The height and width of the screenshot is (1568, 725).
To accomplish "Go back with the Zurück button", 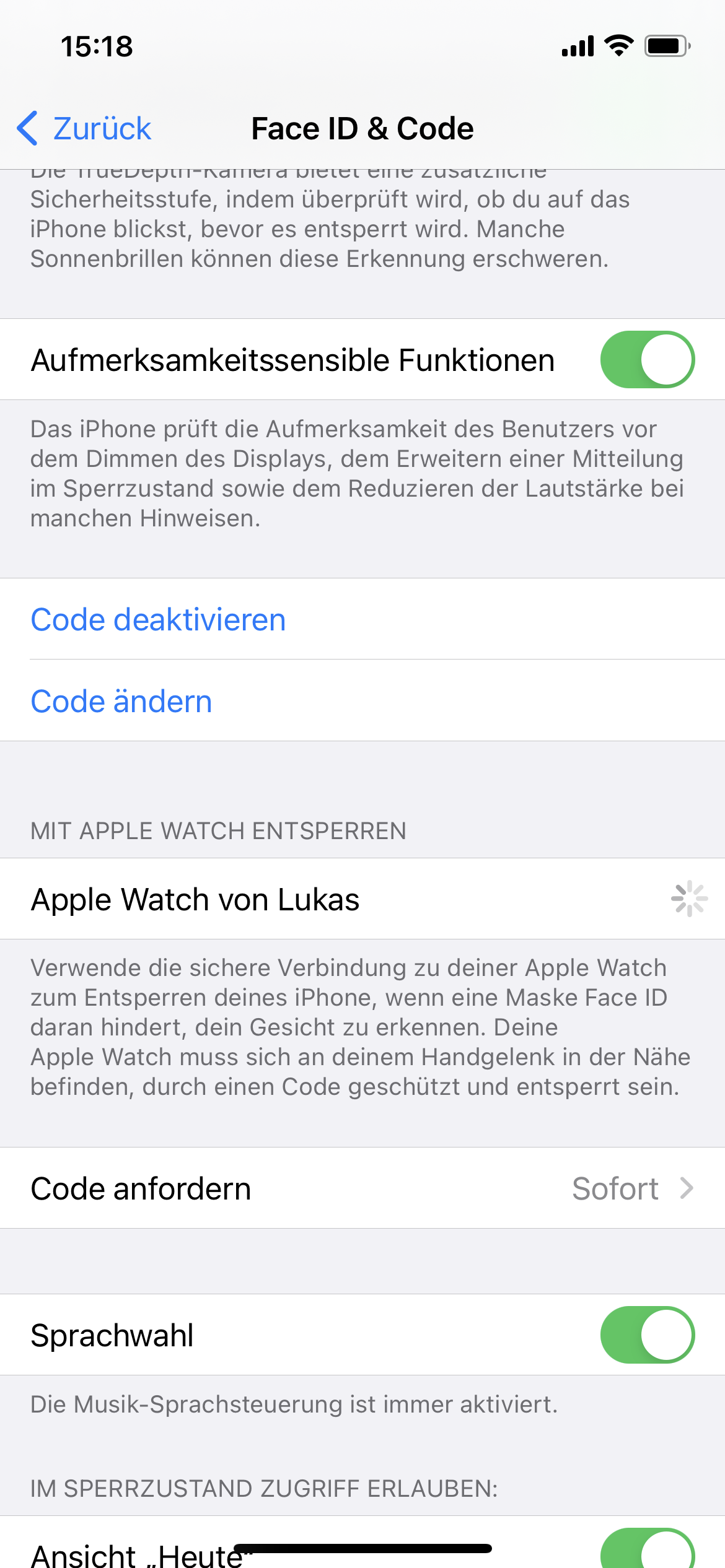I will (84, 129).
